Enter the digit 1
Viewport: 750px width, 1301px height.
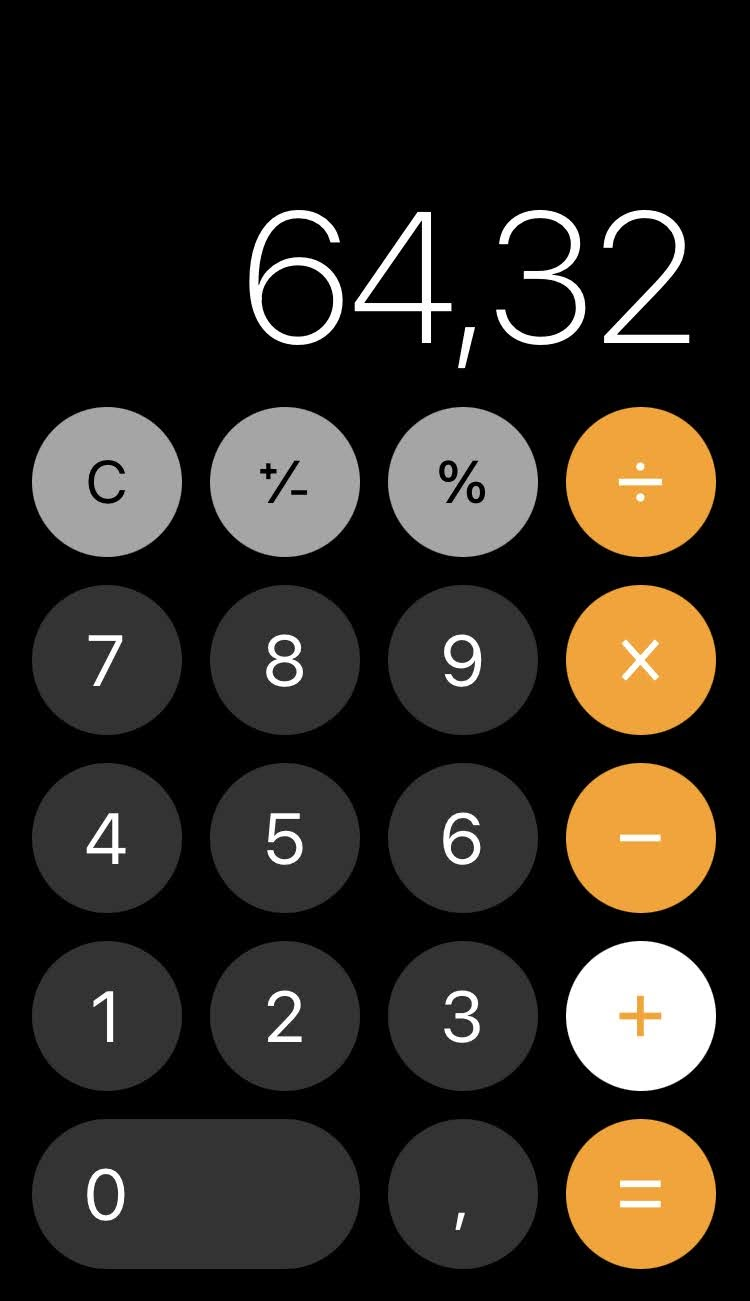pyautogui.click(x=107, y=1016)
